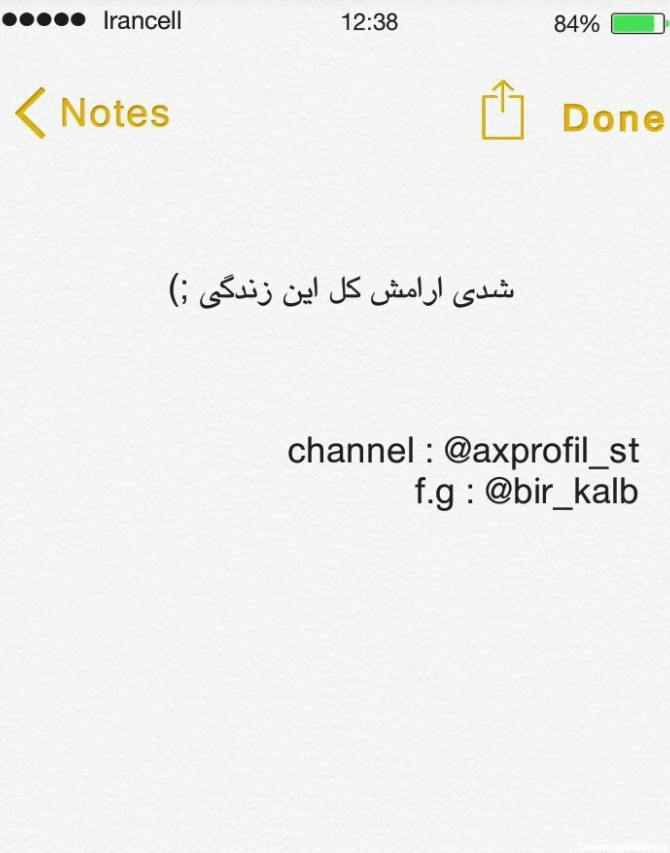Place cursor in the note text
The width and height of the screenshot is (670, 853).
click(340, 291)
